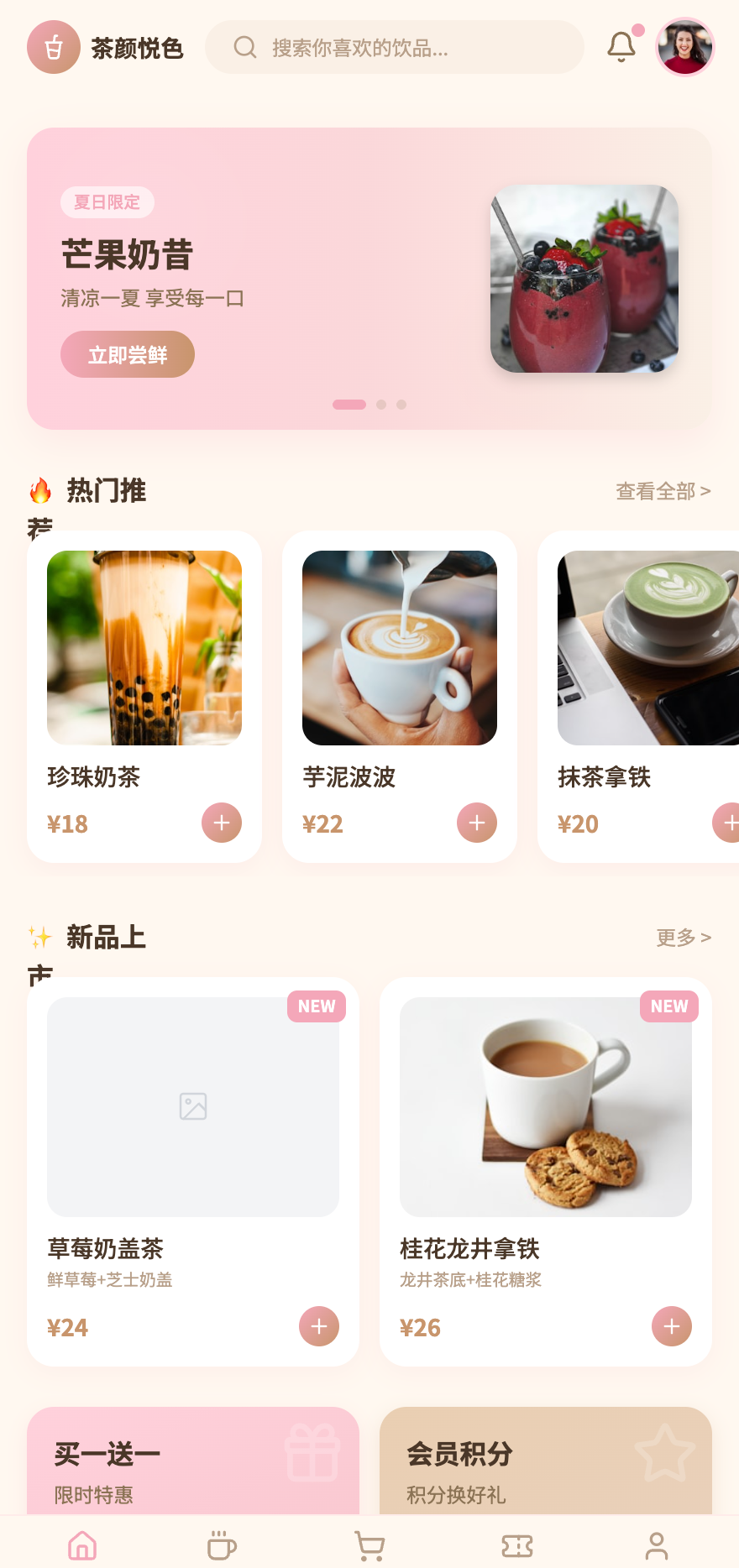Tap the search field for drinks
This screenshot has width=739, height=1568.
[395, 47]
